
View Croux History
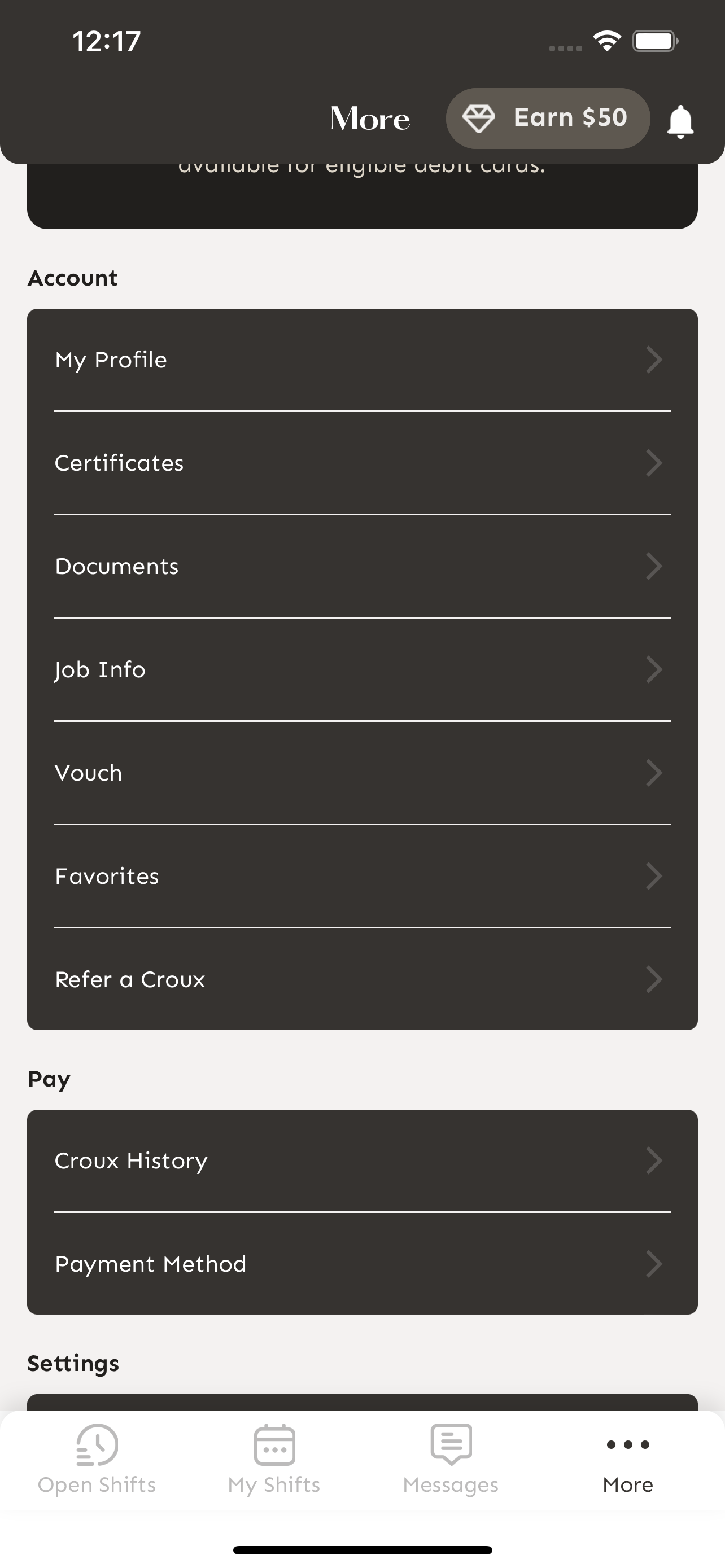[x=362, y=1160]
